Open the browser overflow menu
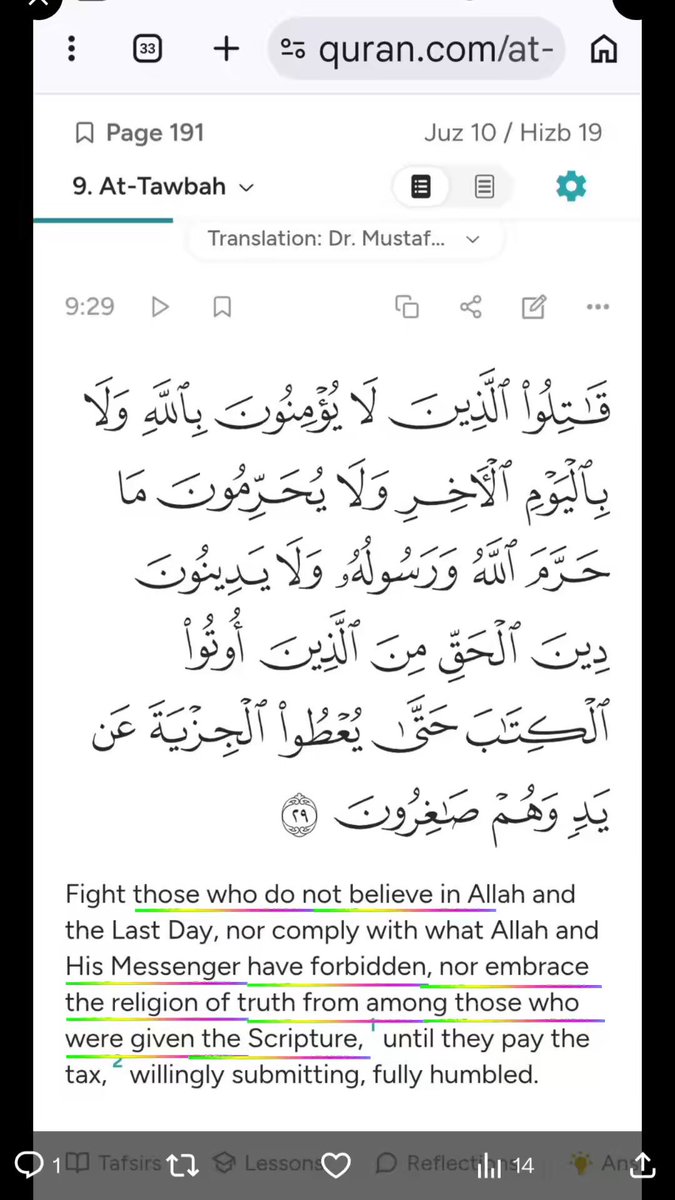 [x=71, y=49]
